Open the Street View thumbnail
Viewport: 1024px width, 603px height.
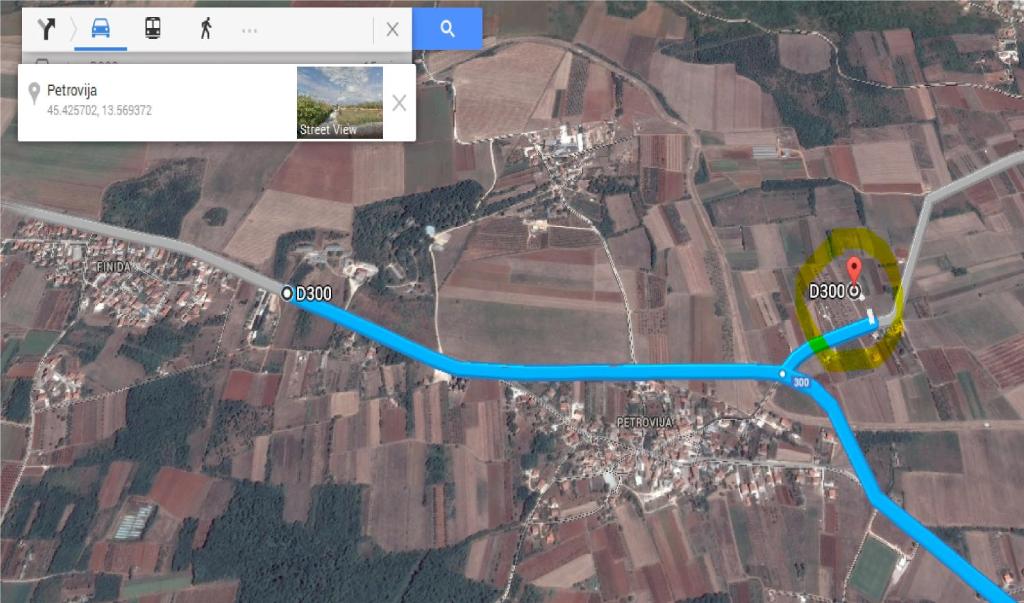340,102
